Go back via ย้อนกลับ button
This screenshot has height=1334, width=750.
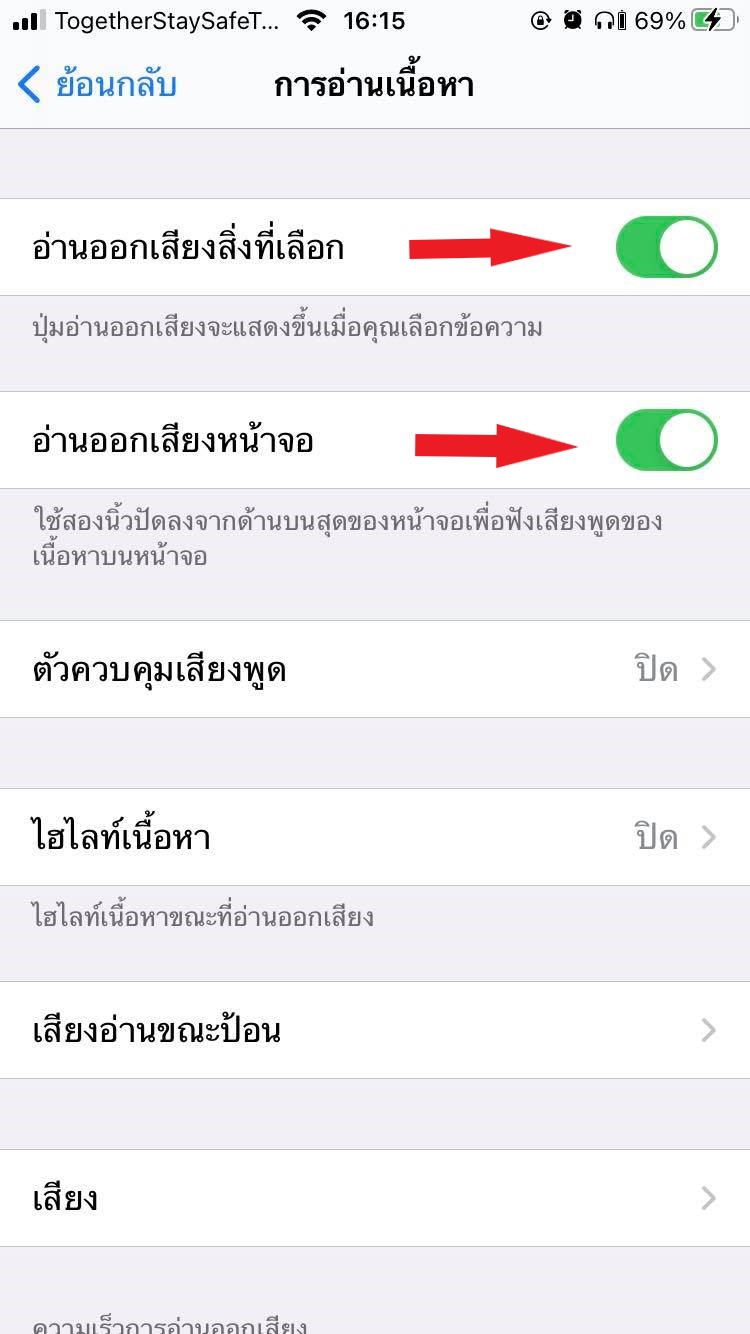(x=98, y=85)
